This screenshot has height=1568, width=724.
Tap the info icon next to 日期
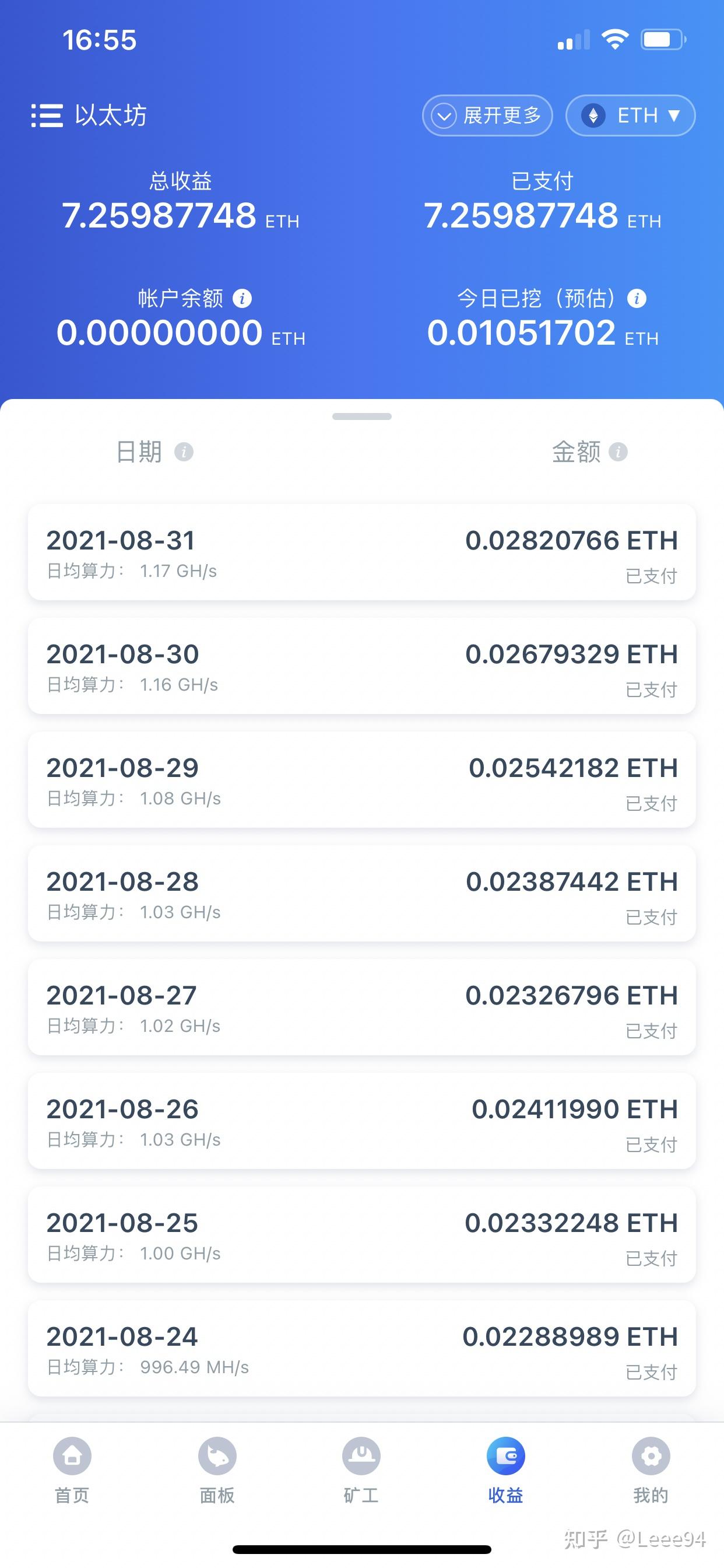[186, 452]
